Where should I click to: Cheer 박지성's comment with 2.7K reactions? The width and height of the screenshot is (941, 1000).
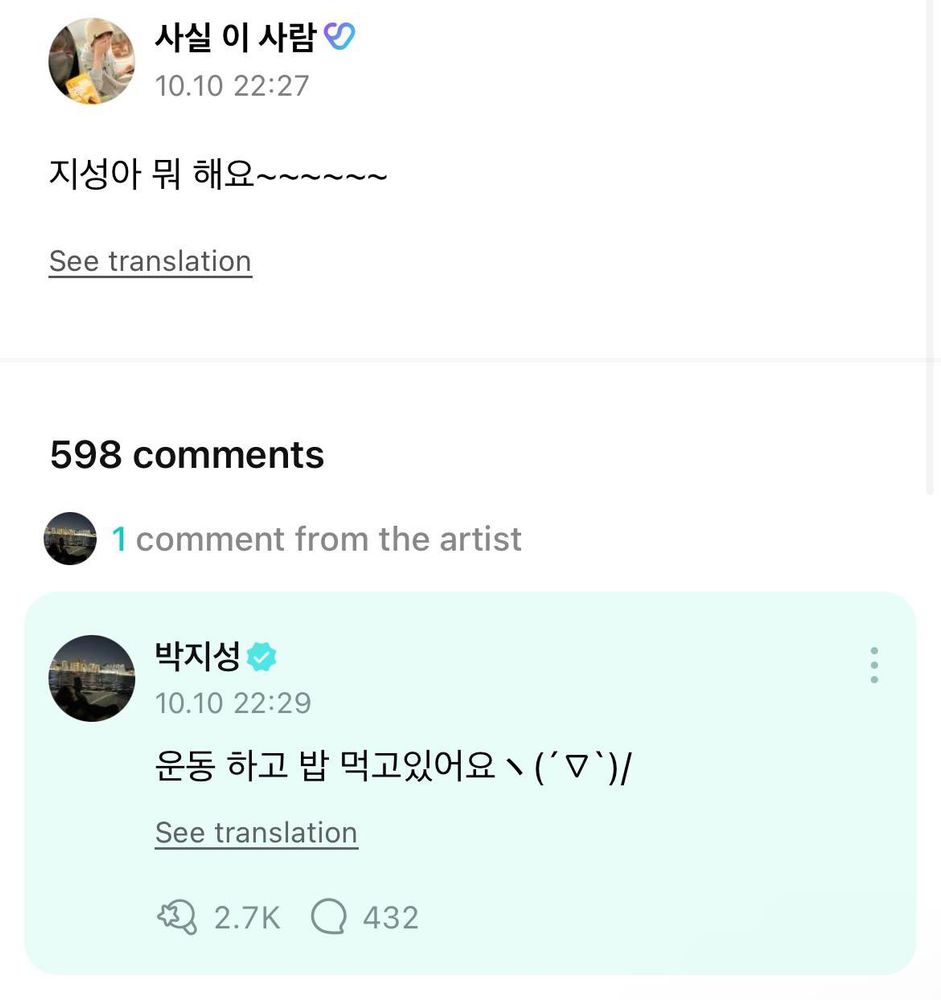click(179, 917)
